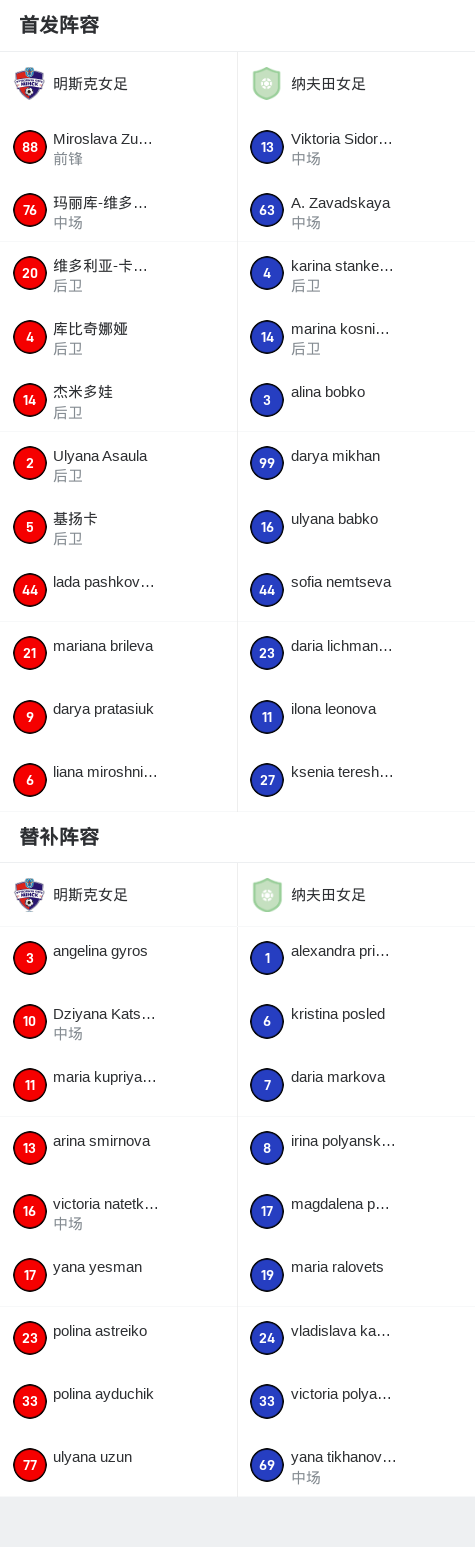Open player number 88 Miroslava Zu…
The image size is (475, 1547).
click(x=118, y=147)
